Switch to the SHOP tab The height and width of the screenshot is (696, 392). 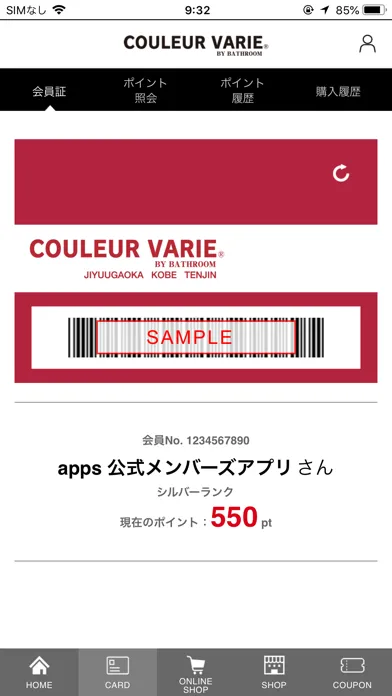coord(274,672)
